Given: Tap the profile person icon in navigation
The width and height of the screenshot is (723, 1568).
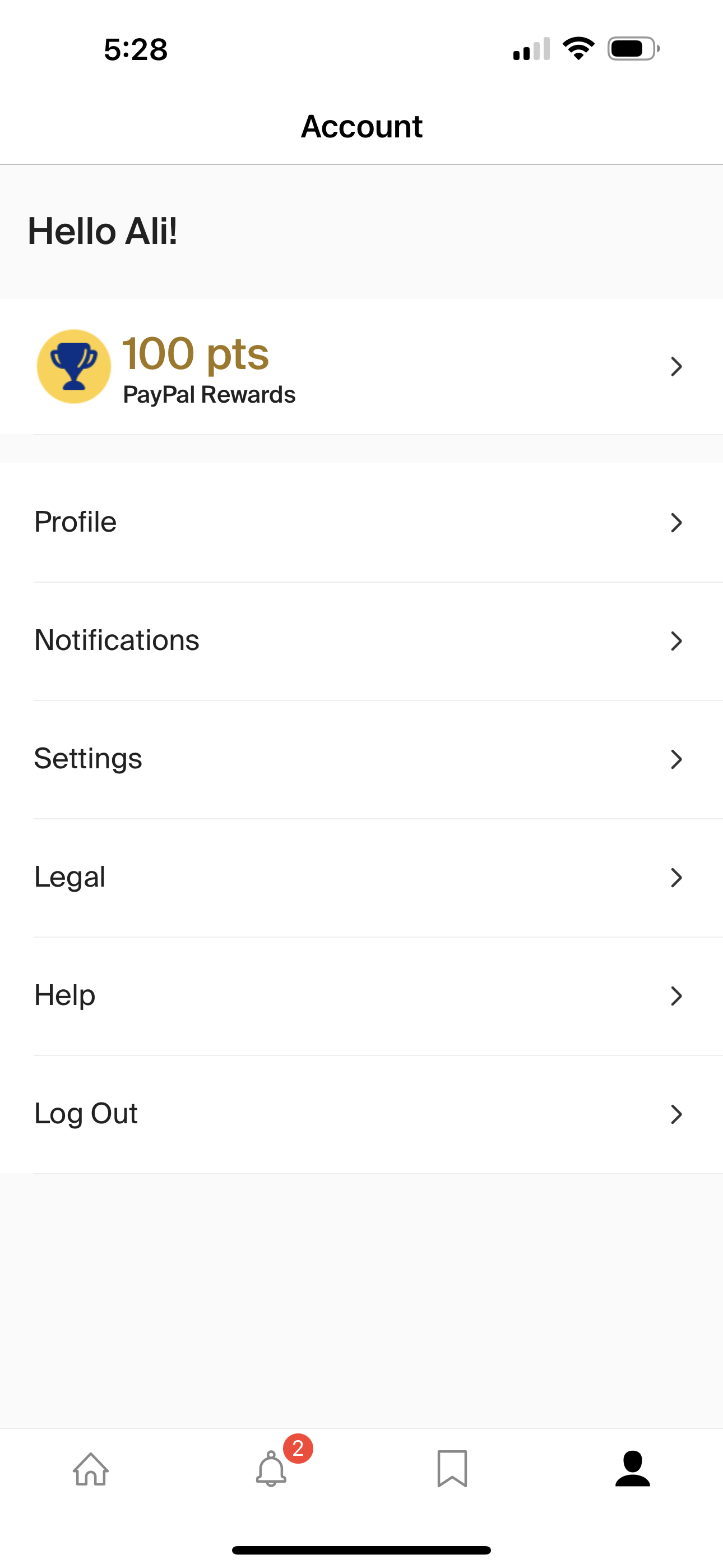Looking at the screenshot, I should pyautogui.click(x=632, y=1470).
